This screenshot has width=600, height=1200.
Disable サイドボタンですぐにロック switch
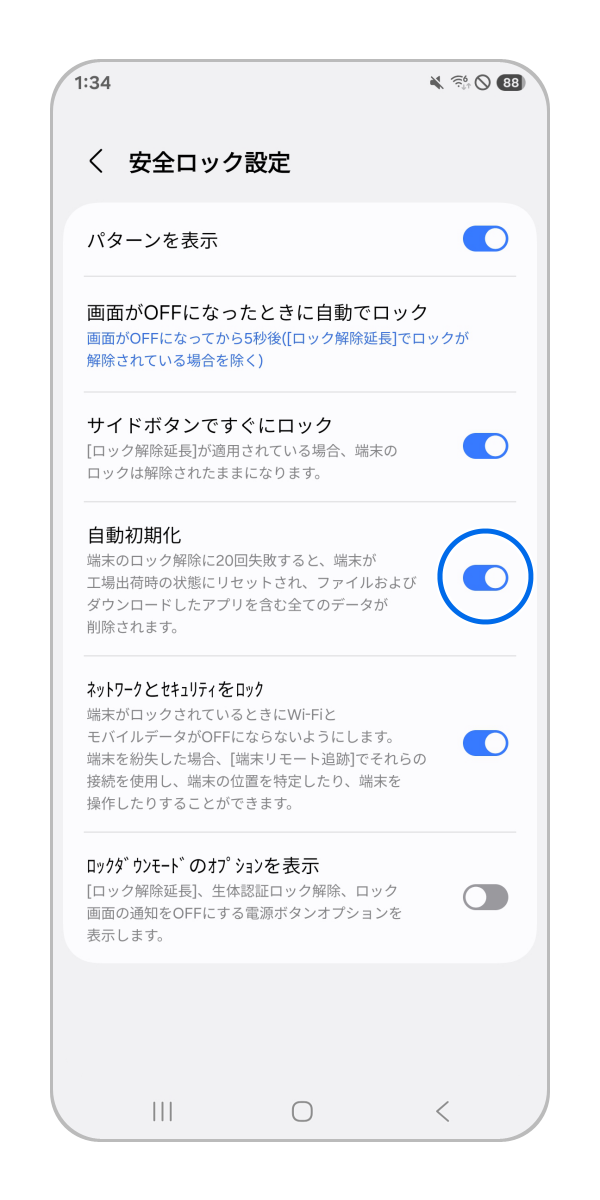coord(485,446)
